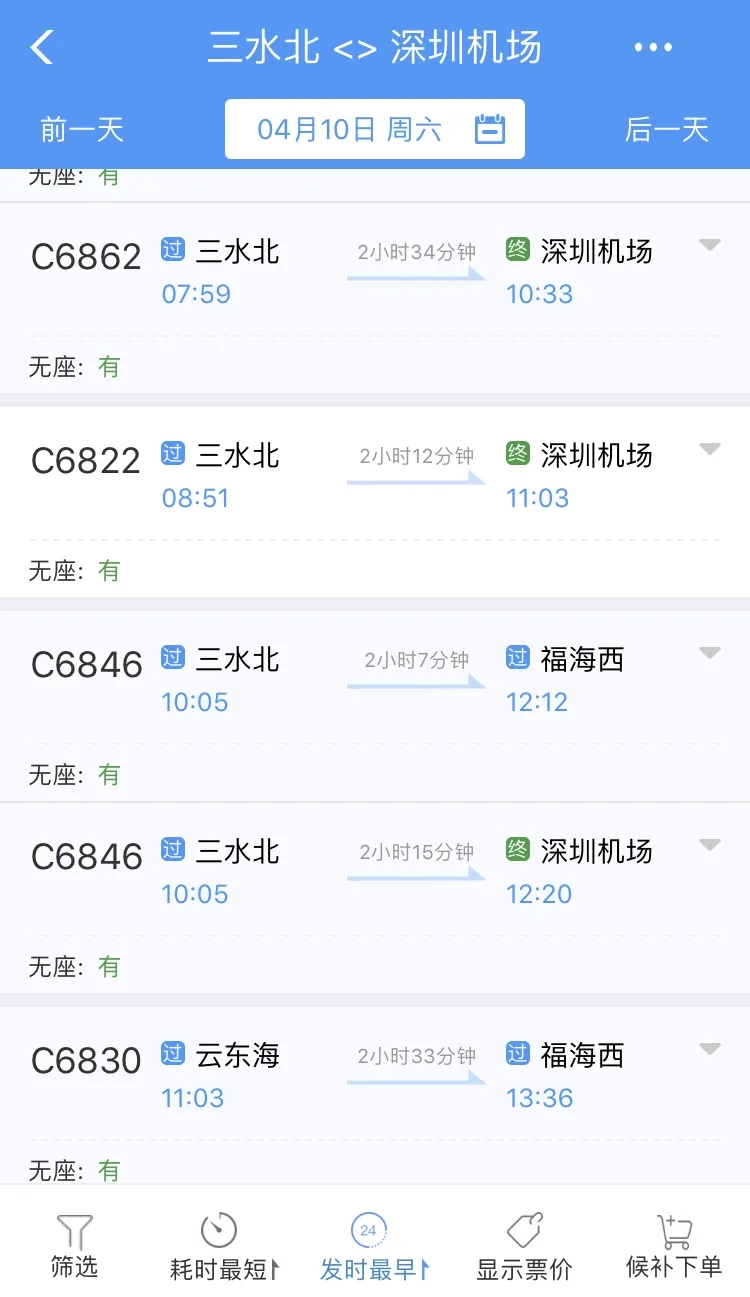
Task: Expand details arrow for train C6830
Action: pos(709,1049)
